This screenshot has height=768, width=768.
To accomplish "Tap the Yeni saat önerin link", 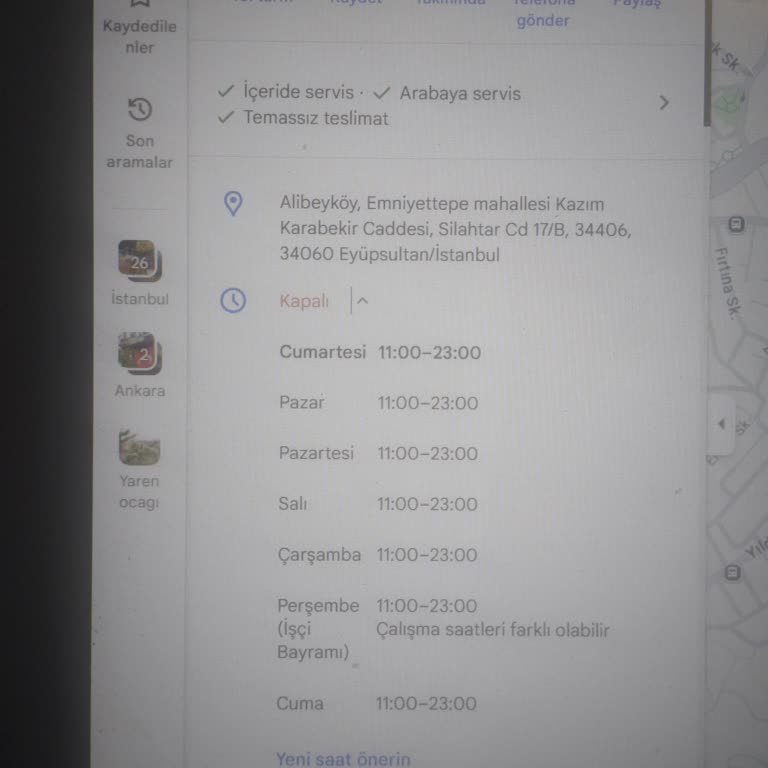I will (x=343, y=759).
